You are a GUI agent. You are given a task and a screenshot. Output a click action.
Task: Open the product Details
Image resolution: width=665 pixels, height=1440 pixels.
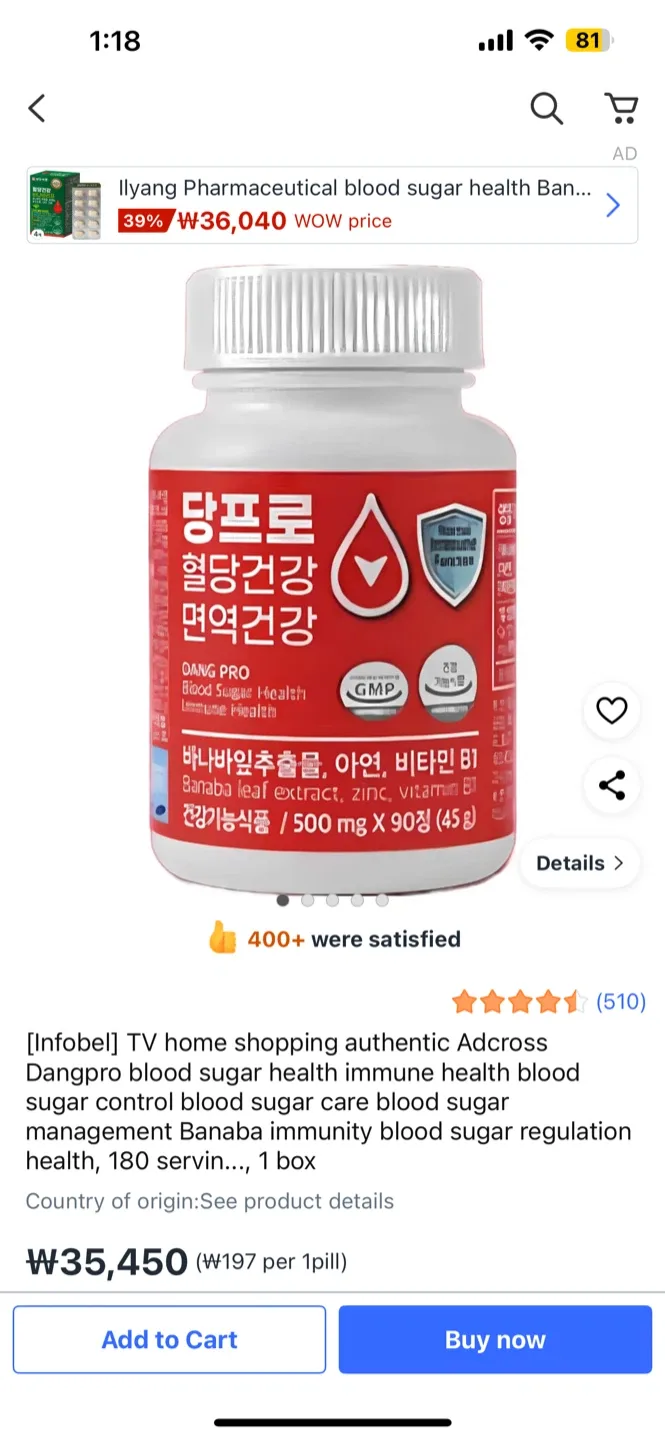coord(580,863)
